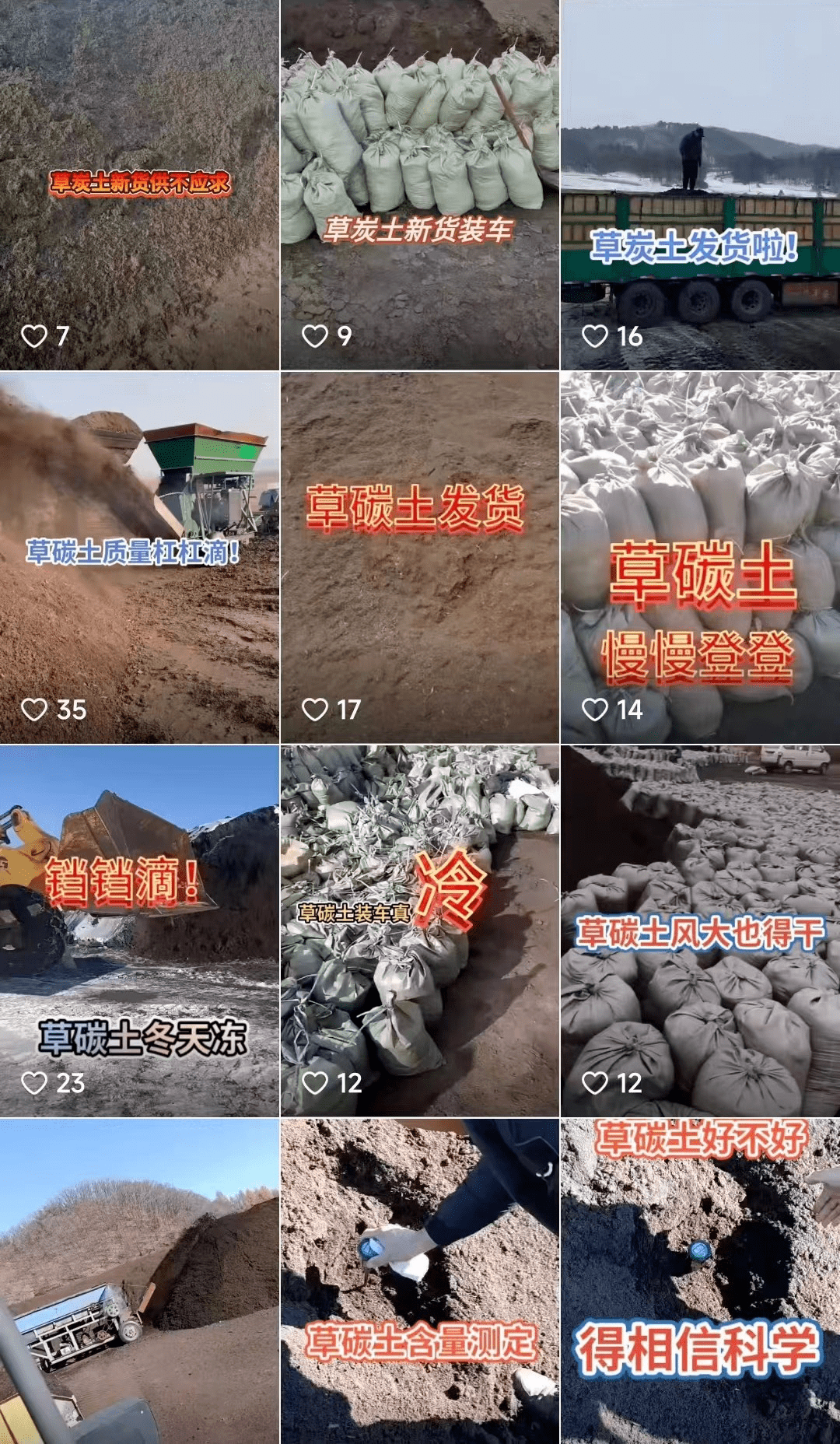Watch the video 草碳土风大也得干
This screenshot has width=840, height=1444.
pos(700,931)
